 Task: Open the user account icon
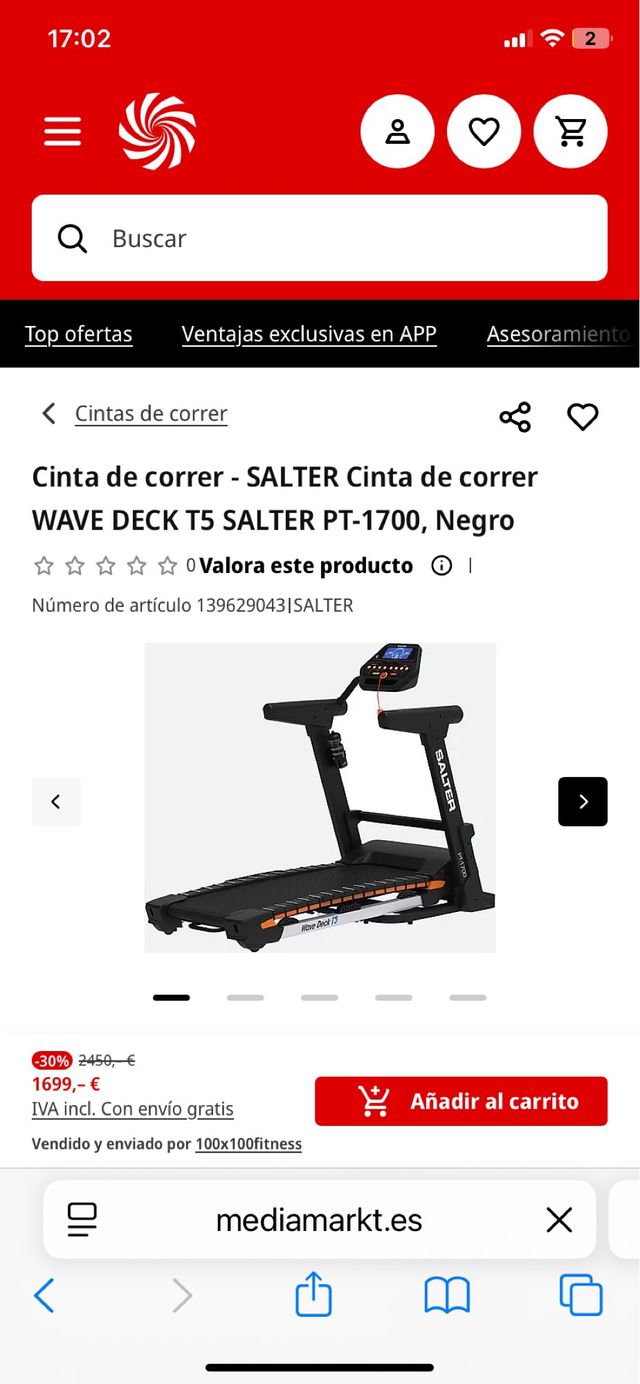397,131
